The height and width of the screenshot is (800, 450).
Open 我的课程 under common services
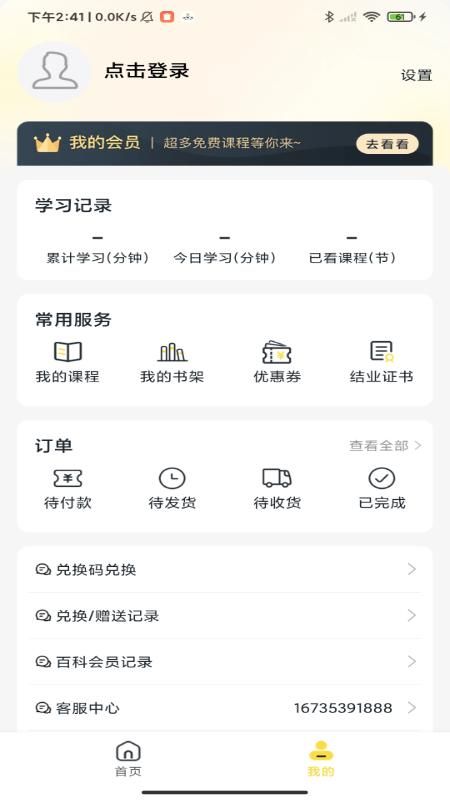coord(67,362)
